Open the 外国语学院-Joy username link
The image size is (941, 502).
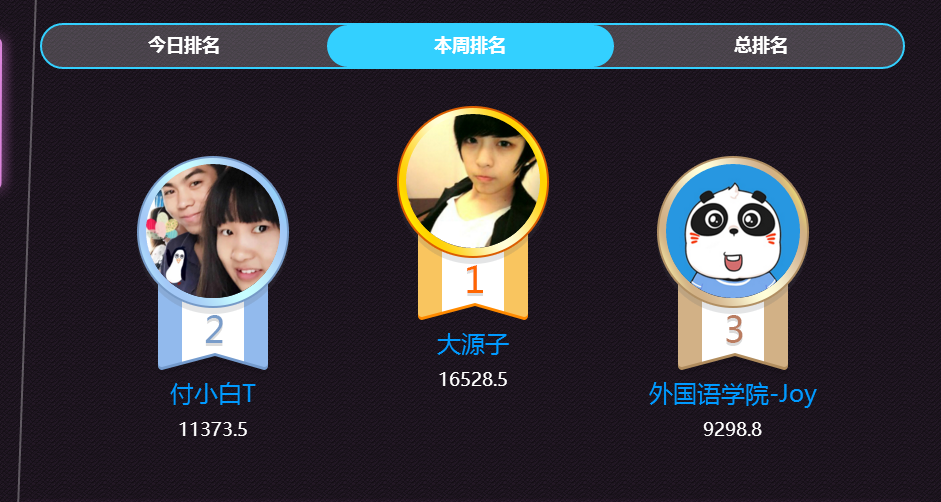[x=733, y=395]
